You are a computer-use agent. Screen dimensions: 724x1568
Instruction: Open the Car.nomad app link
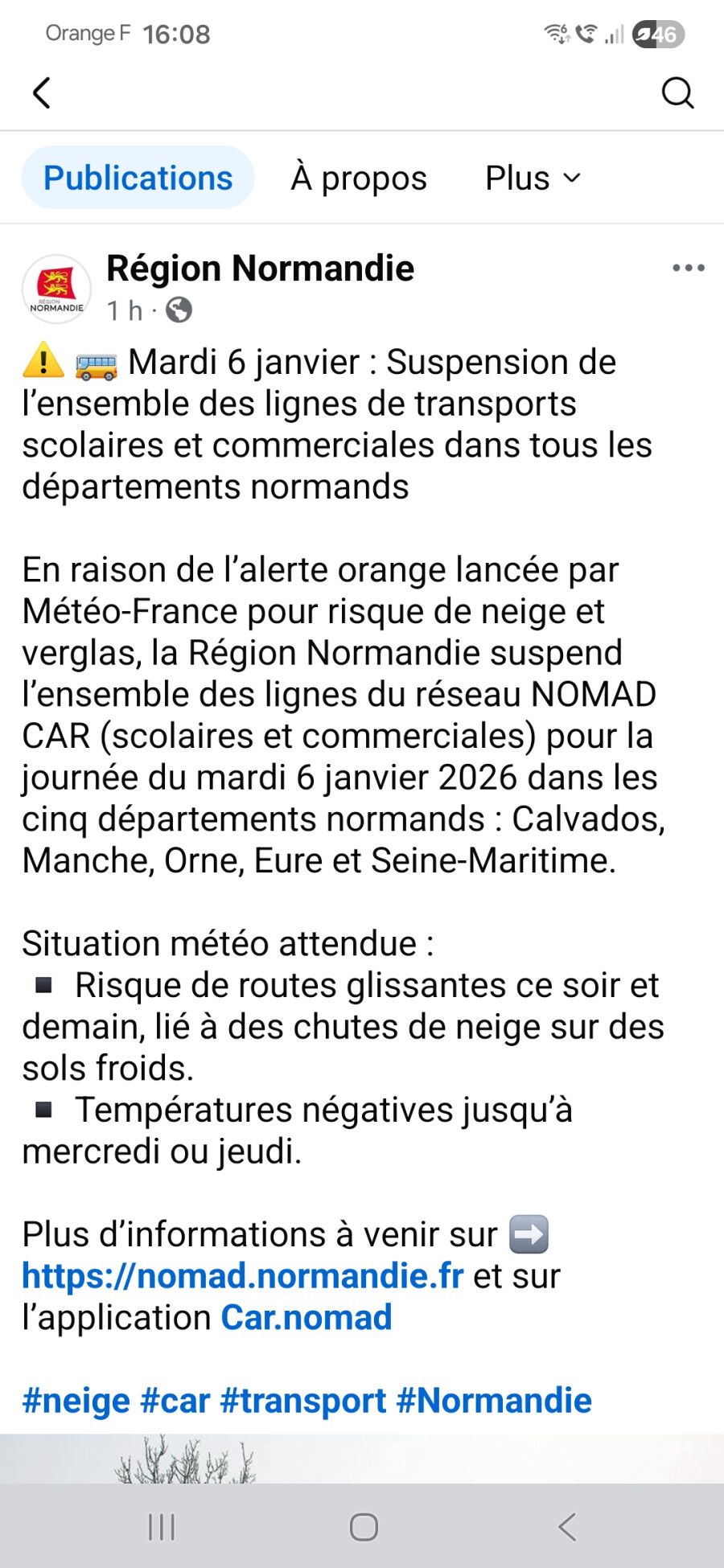(306, 1317)
